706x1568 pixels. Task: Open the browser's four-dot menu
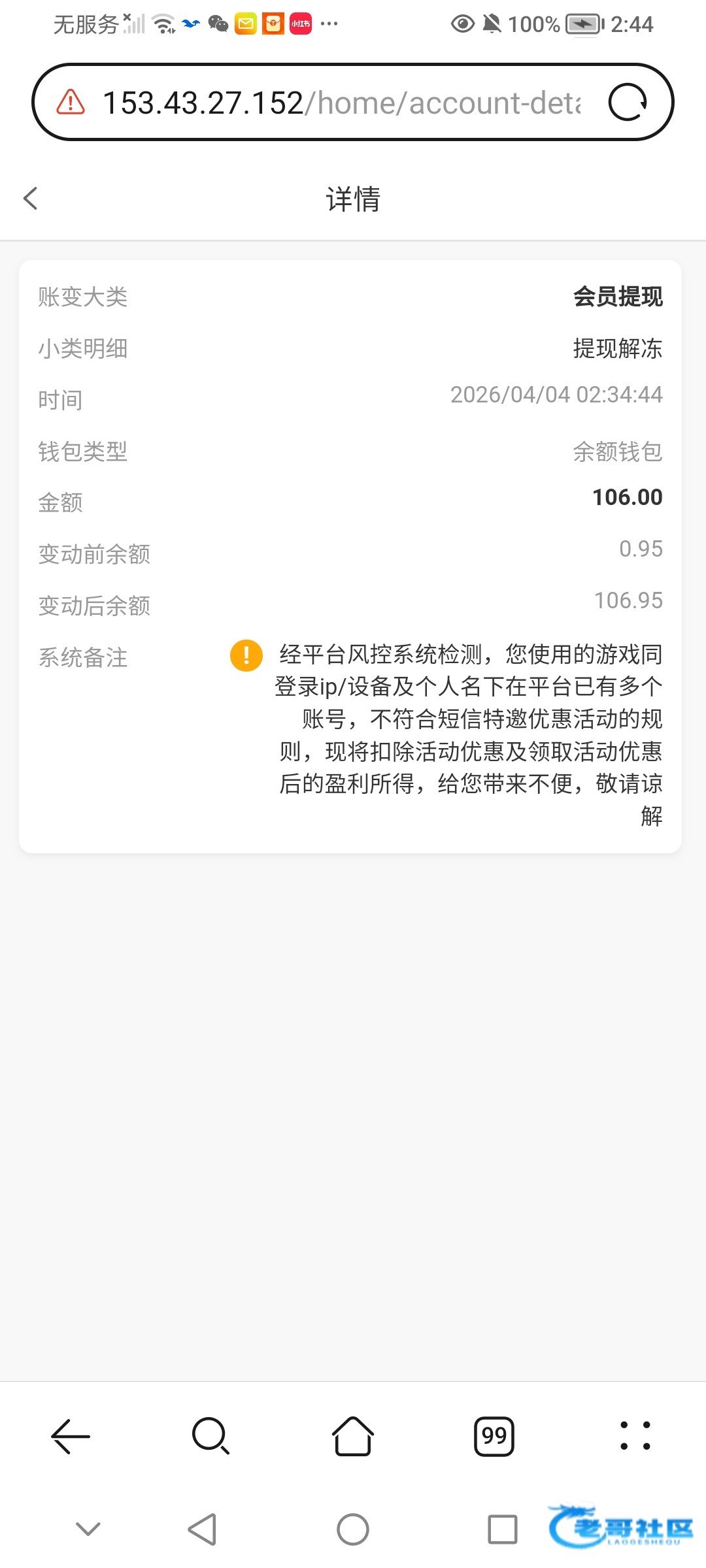[635, 1436]
